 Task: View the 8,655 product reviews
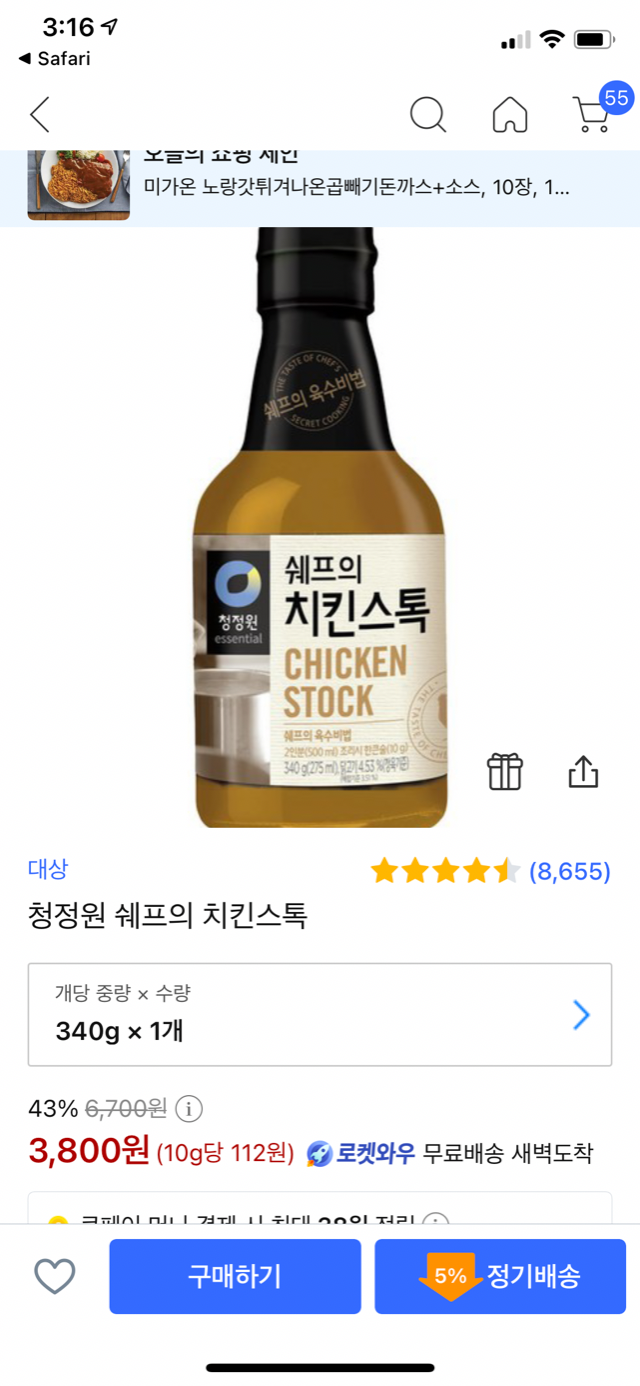point(569,871)
